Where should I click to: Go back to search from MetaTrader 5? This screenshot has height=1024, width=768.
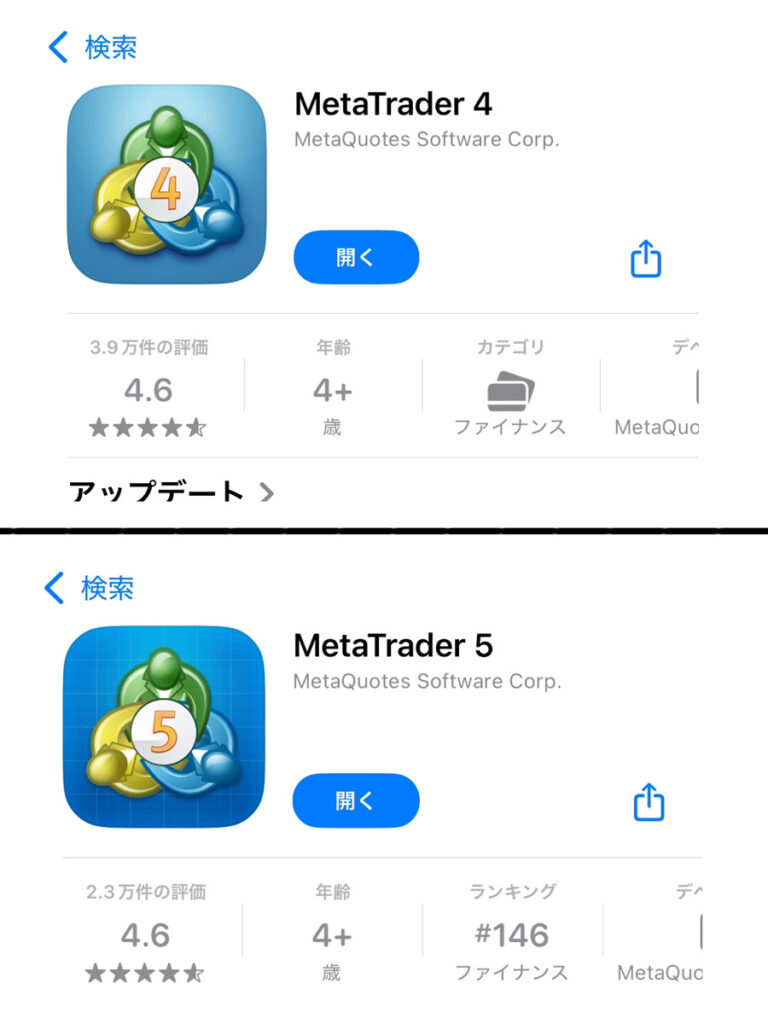[x=90, y=587]
